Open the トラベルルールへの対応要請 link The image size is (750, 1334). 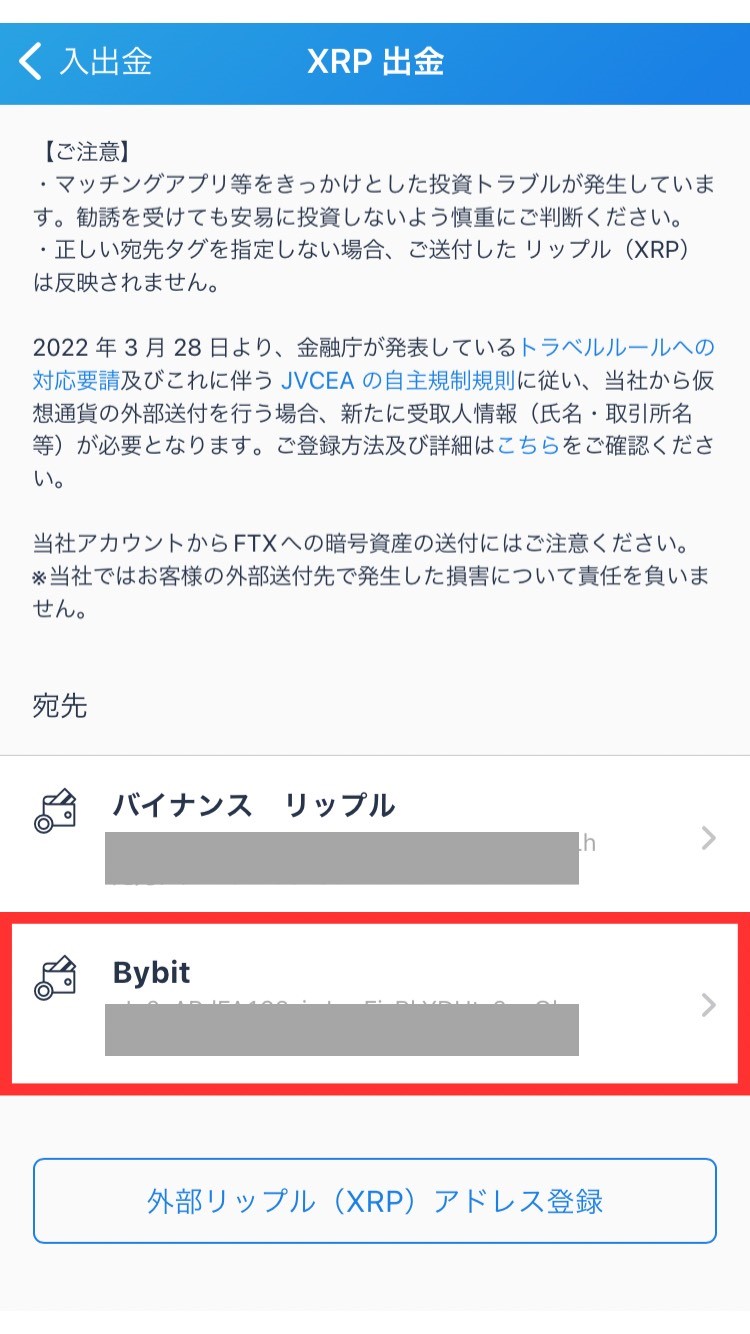click(617, 348)
